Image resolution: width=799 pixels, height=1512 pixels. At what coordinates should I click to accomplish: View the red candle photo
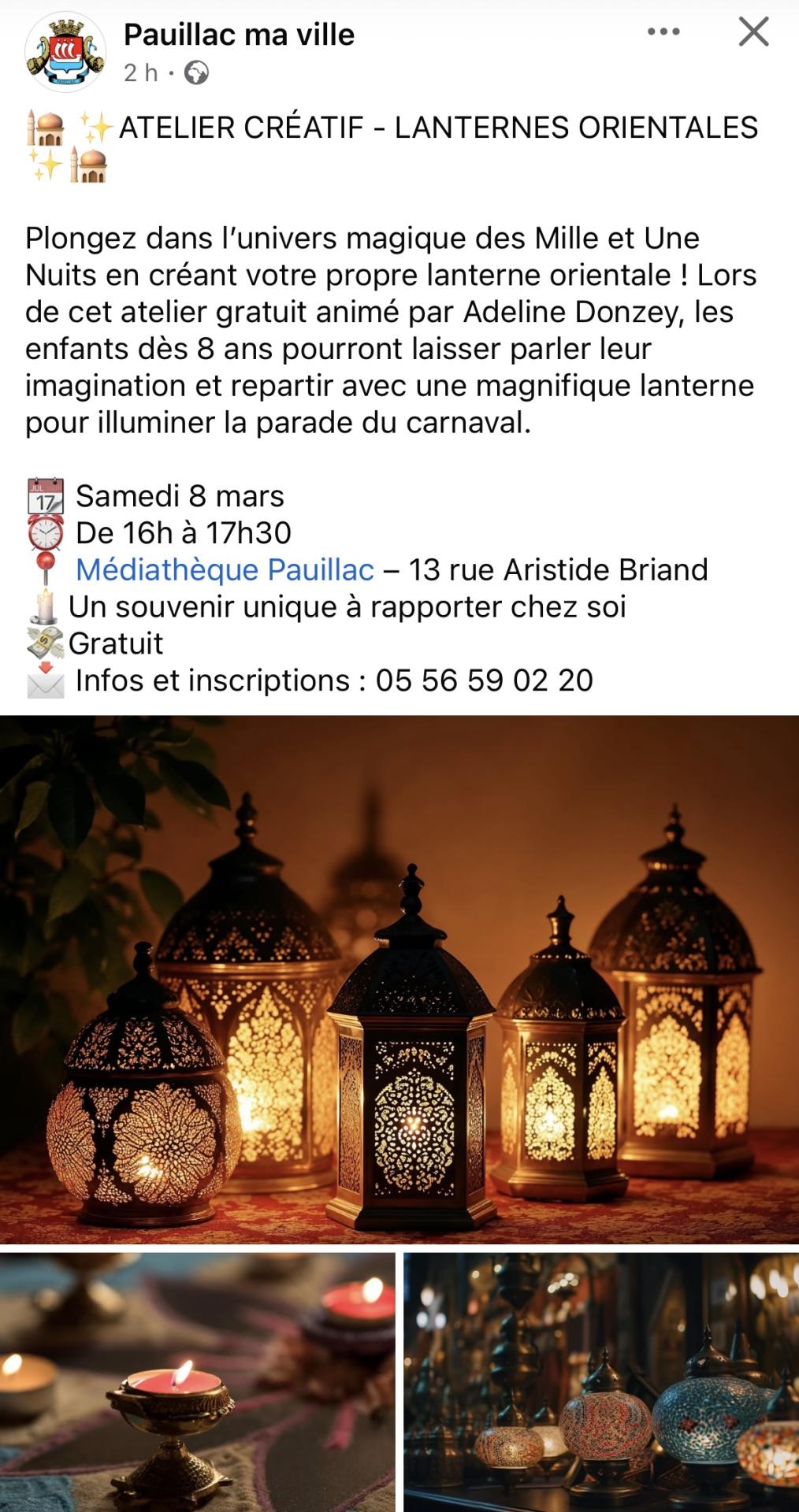click(x=197, y=1381)
